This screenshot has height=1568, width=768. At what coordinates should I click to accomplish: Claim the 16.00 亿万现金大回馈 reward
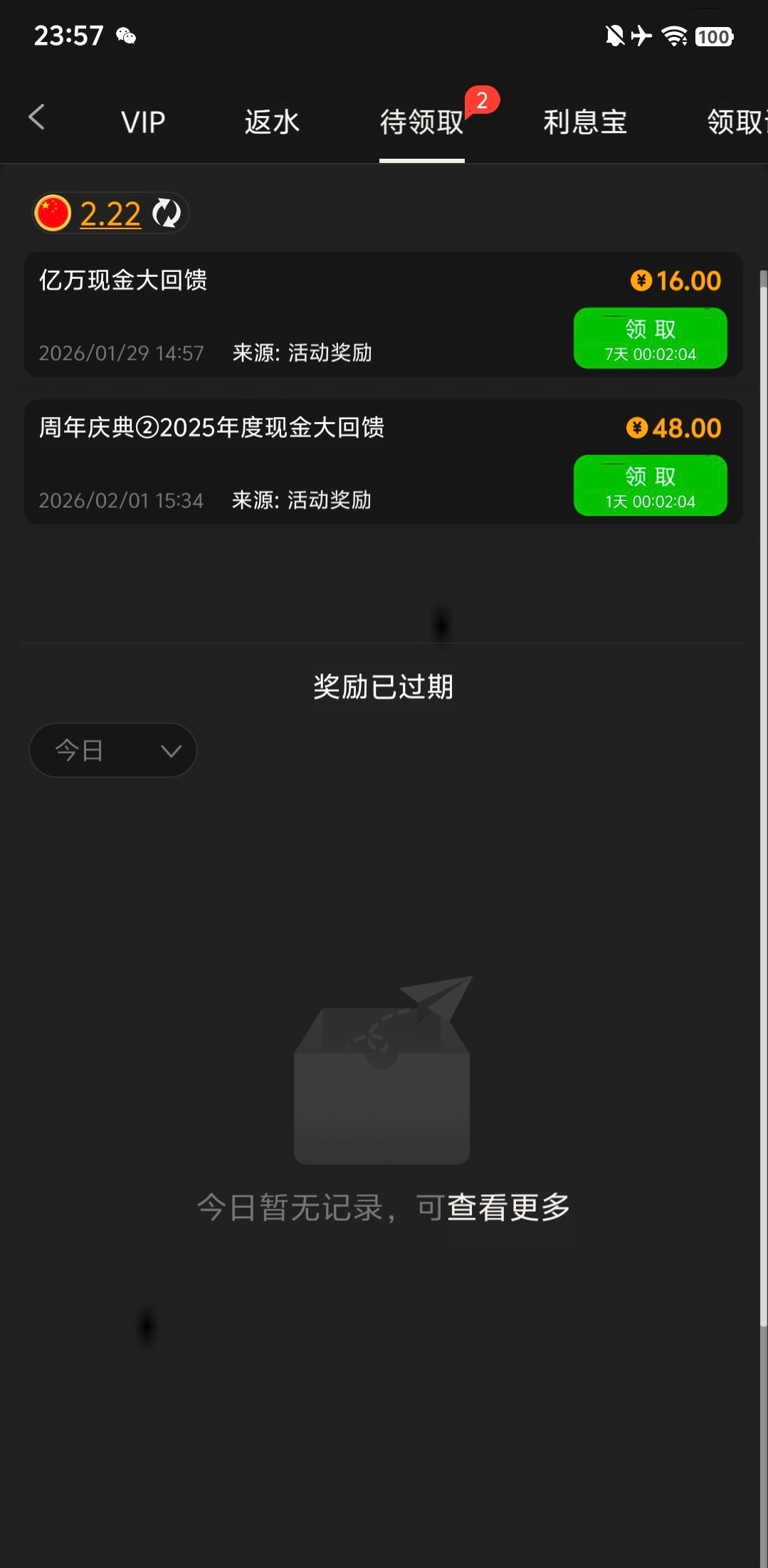click(650, 338)
